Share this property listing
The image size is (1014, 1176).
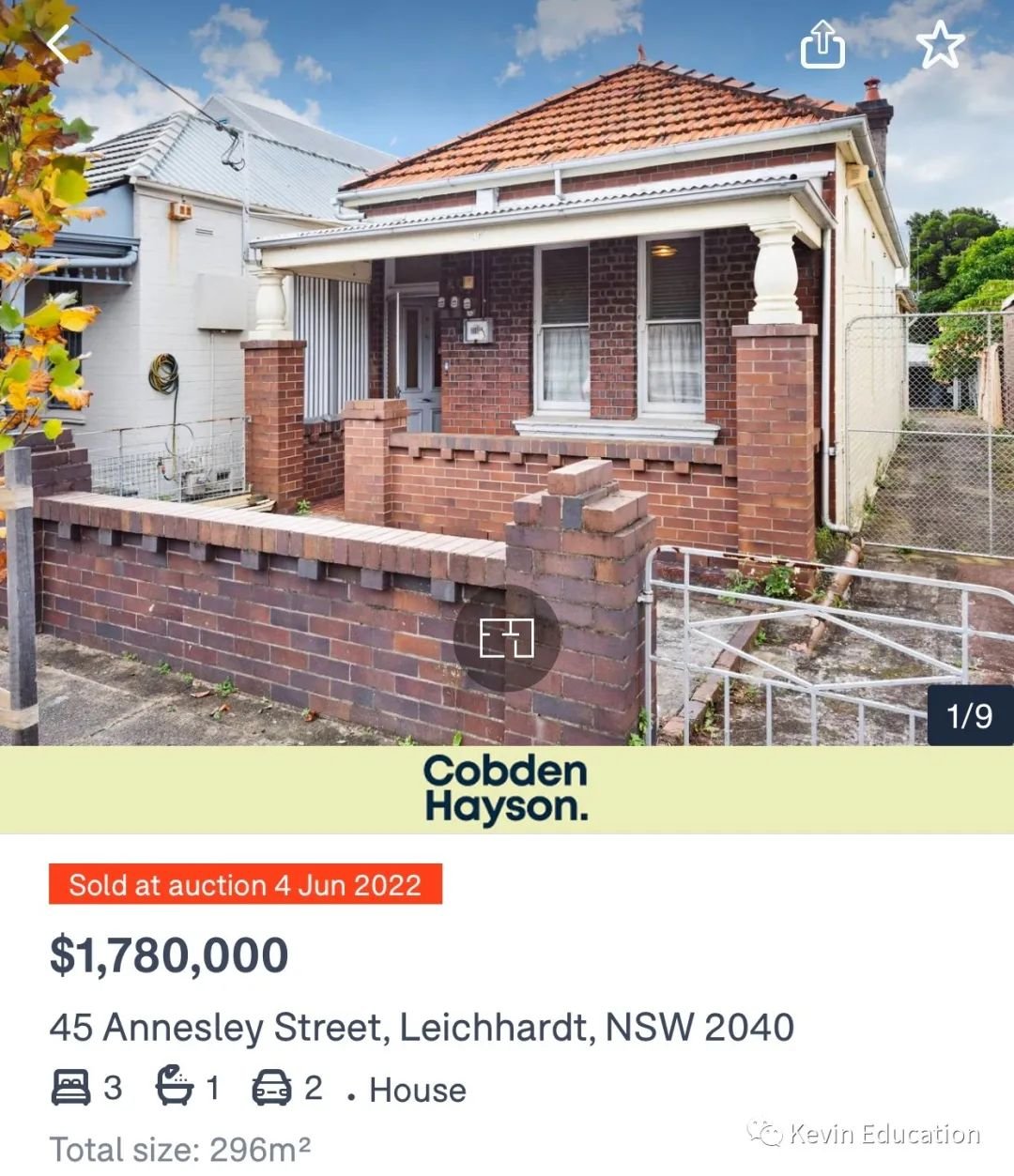point(822,44)
